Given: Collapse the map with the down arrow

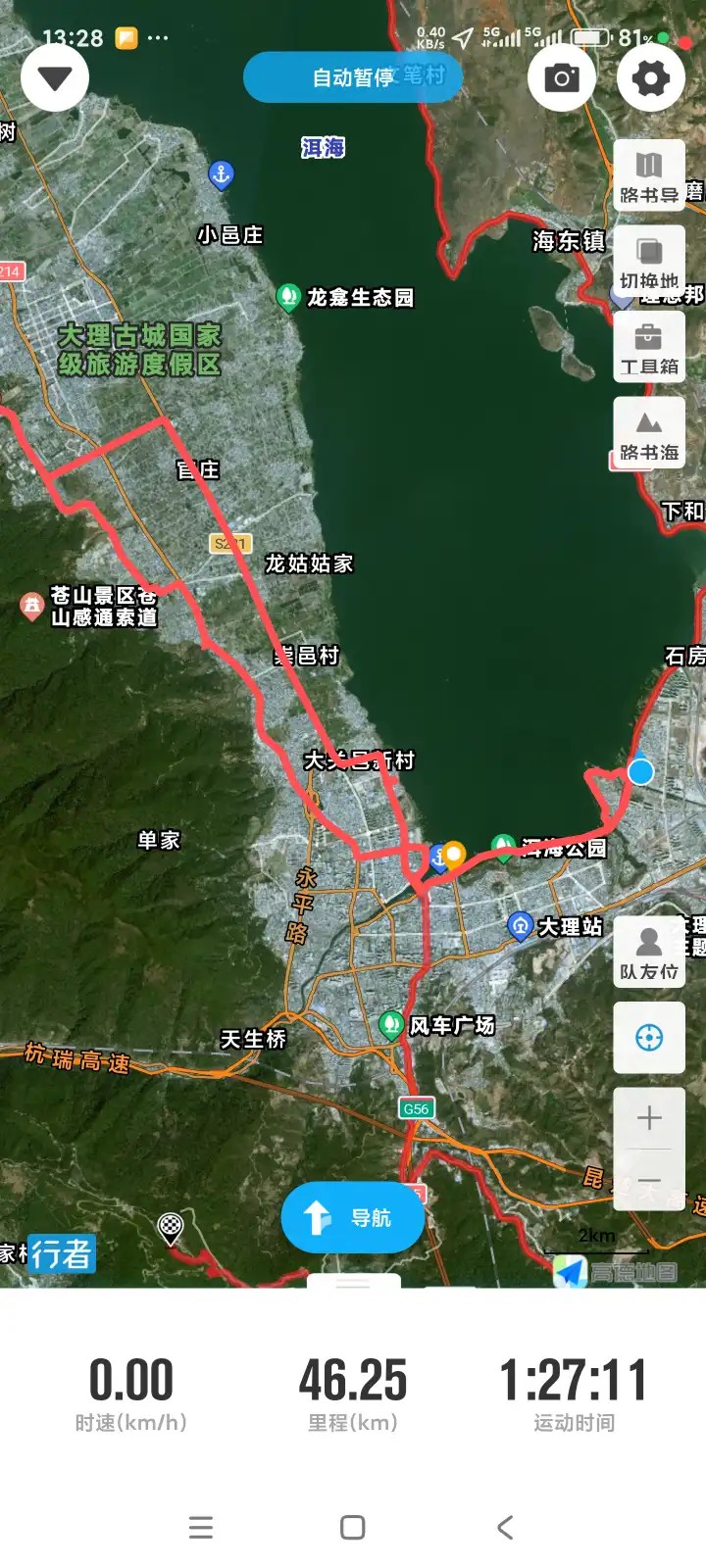Looking at the screenshot, I should 55,77.
